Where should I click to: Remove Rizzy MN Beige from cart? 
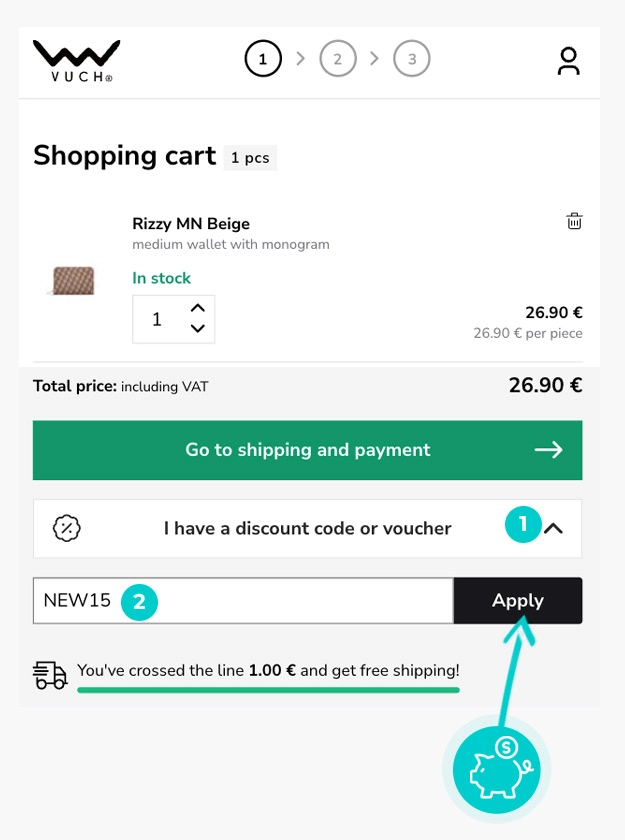(x=574, y=221)
